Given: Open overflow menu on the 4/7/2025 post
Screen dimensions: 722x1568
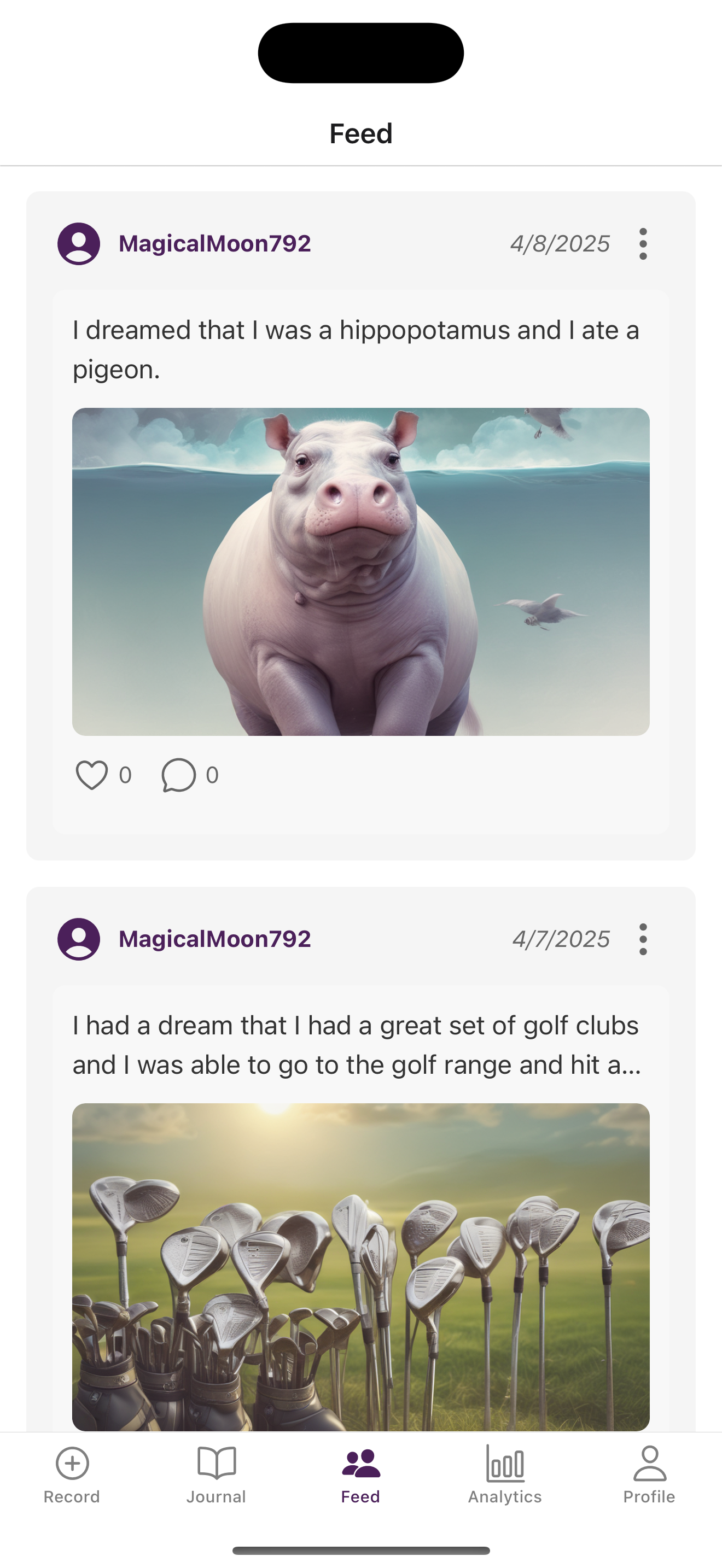Looking at the screenshot, I should point(643,939).
